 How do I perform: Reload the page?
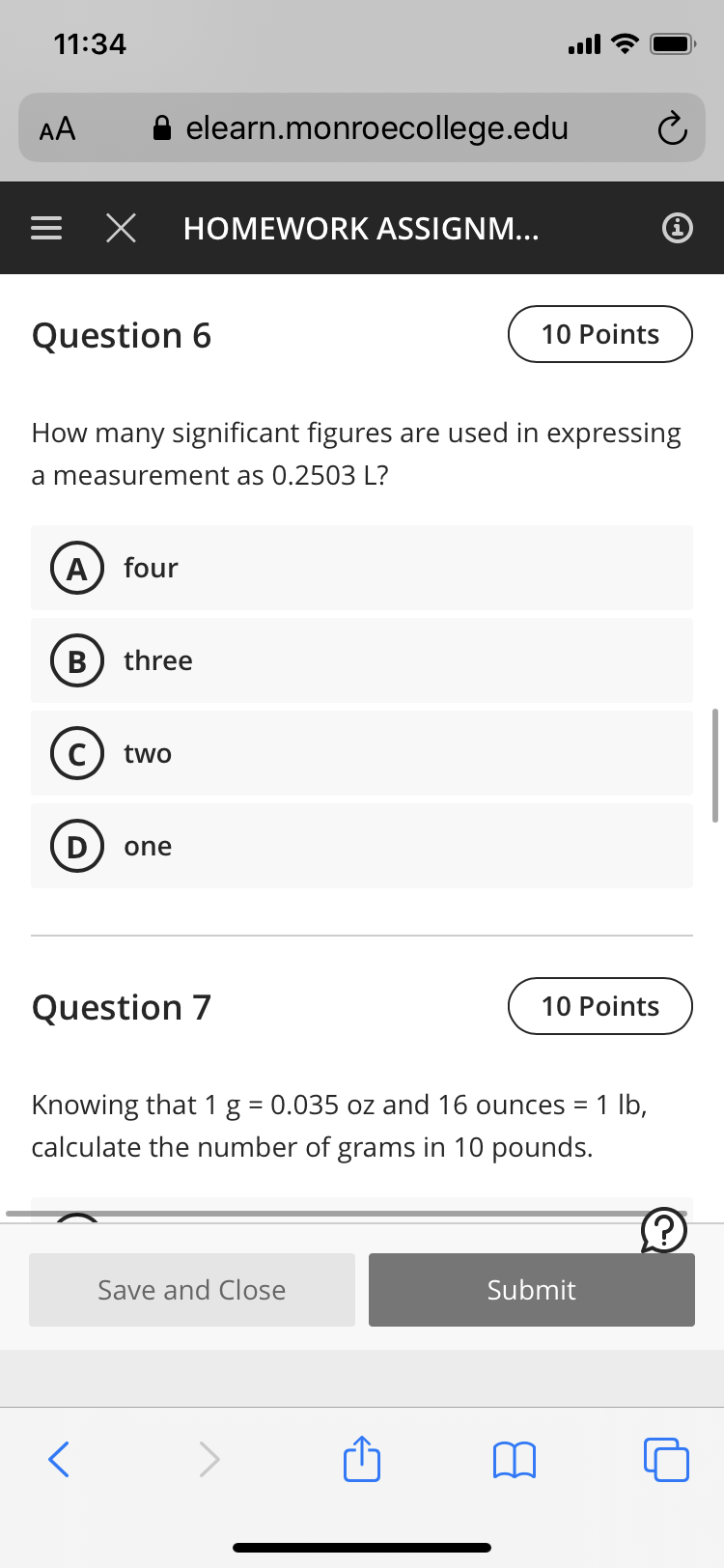point(672,128)
